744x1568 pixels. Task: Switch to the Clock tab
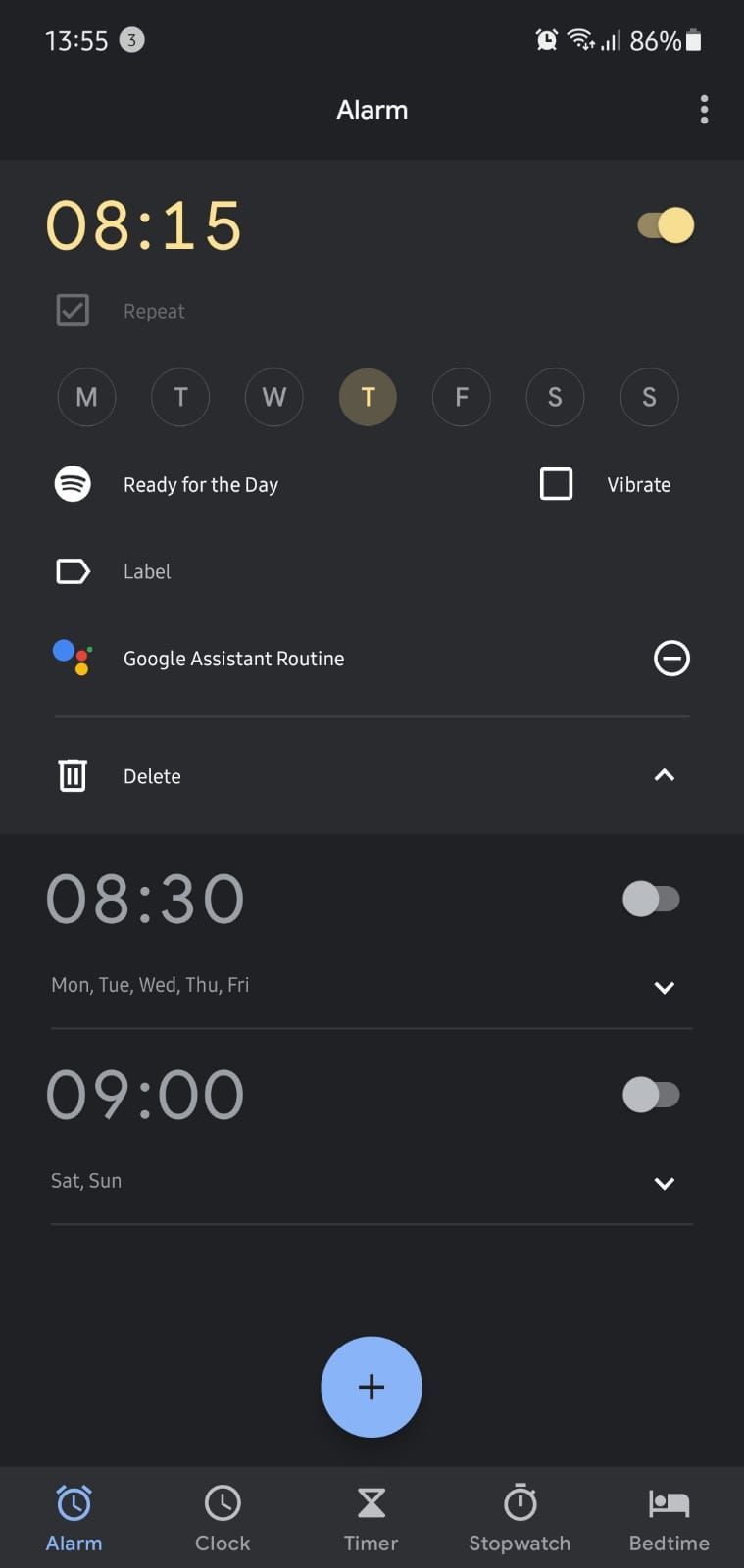223,1517
